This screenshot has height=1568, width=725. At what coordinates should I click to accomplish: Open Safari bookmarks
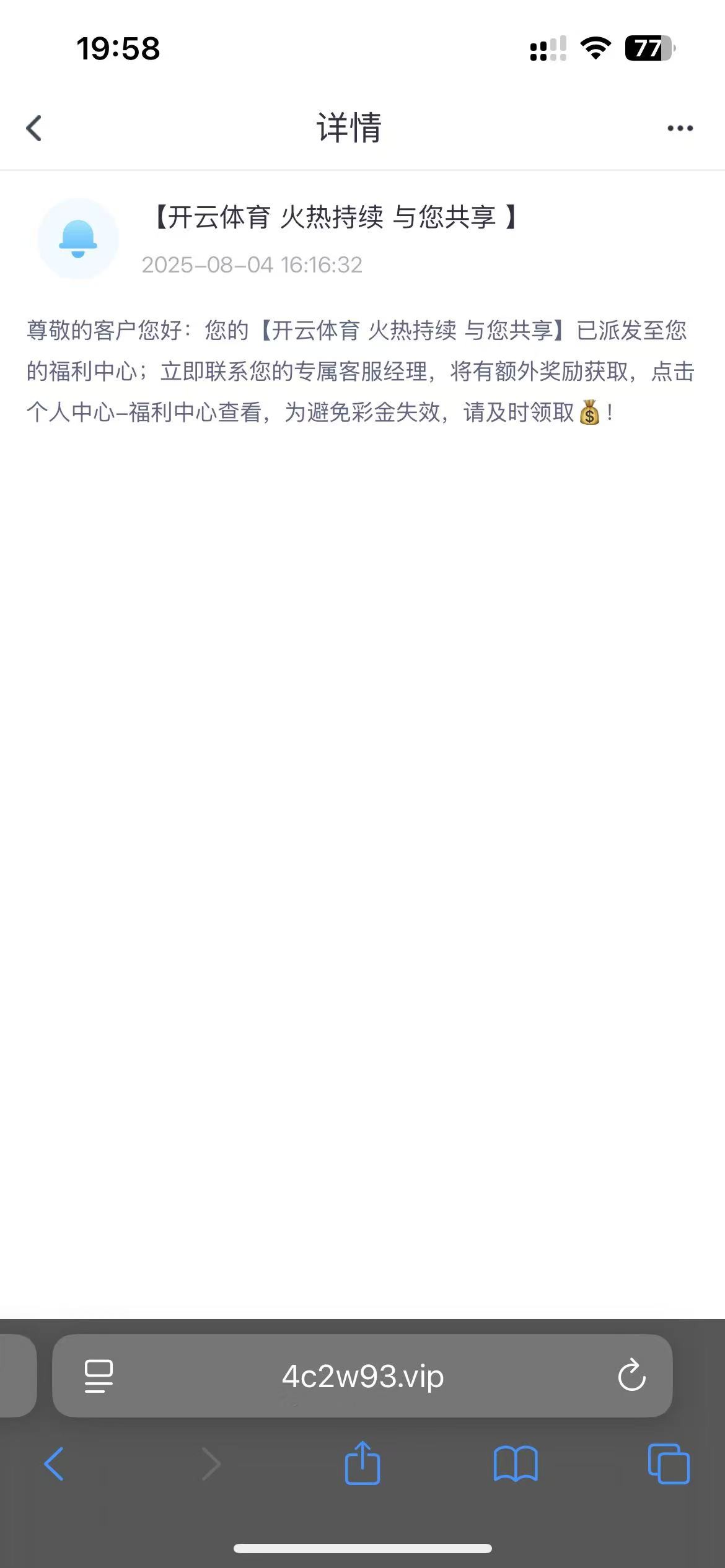click(x=516, y=1465)
